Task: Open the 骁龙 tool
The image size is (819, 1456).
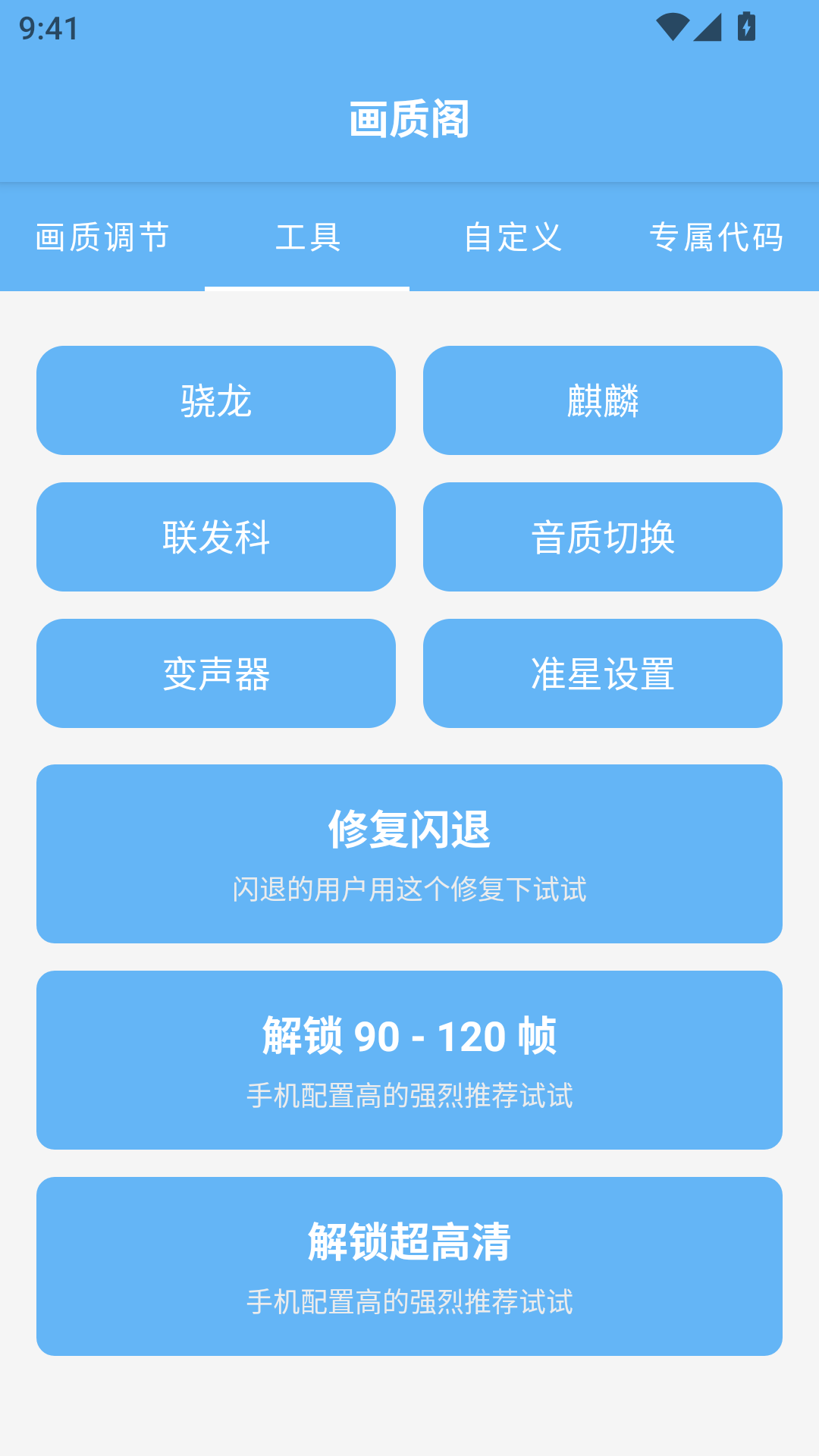Action: 215,400
